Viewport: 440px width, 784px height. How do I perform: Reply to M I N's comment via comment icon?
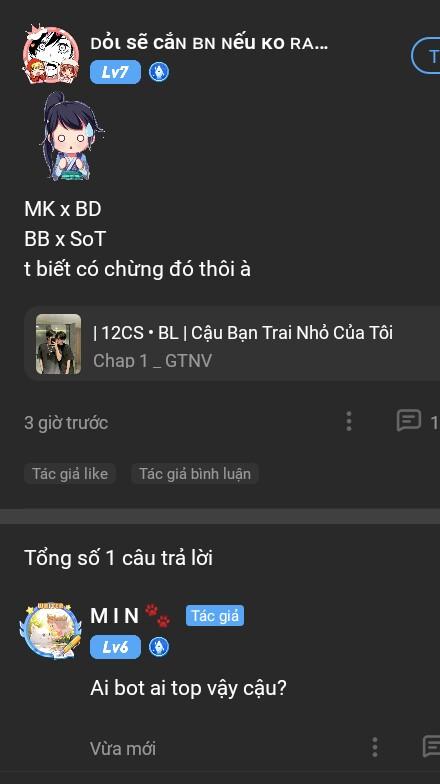pyautogui.click(x=432, y=746)
